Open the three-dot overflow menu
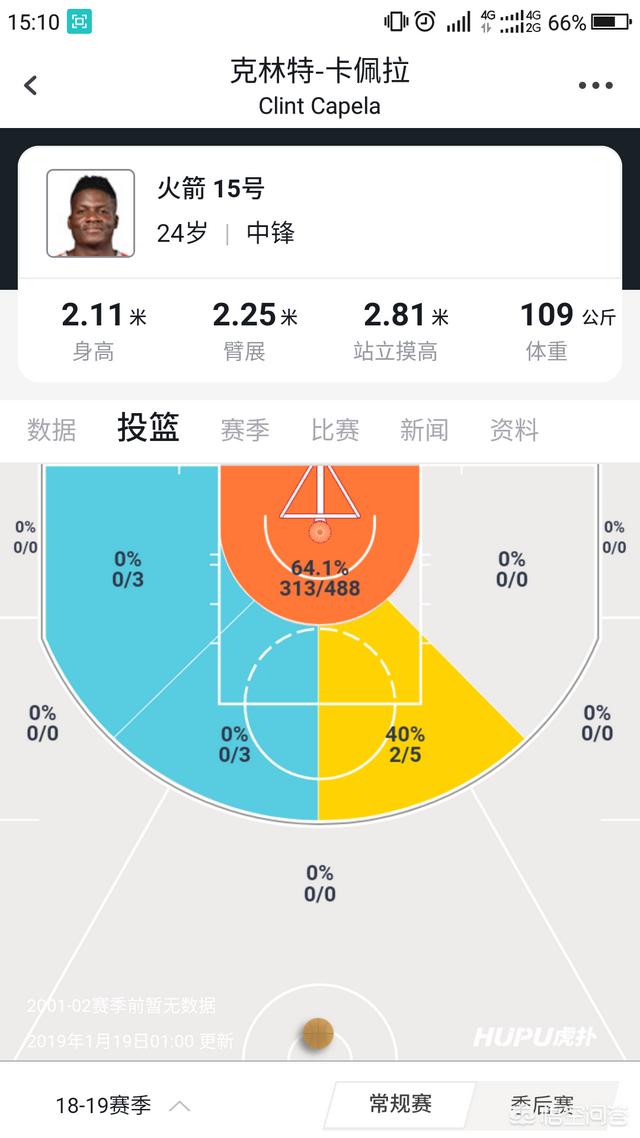 (595, 86)
